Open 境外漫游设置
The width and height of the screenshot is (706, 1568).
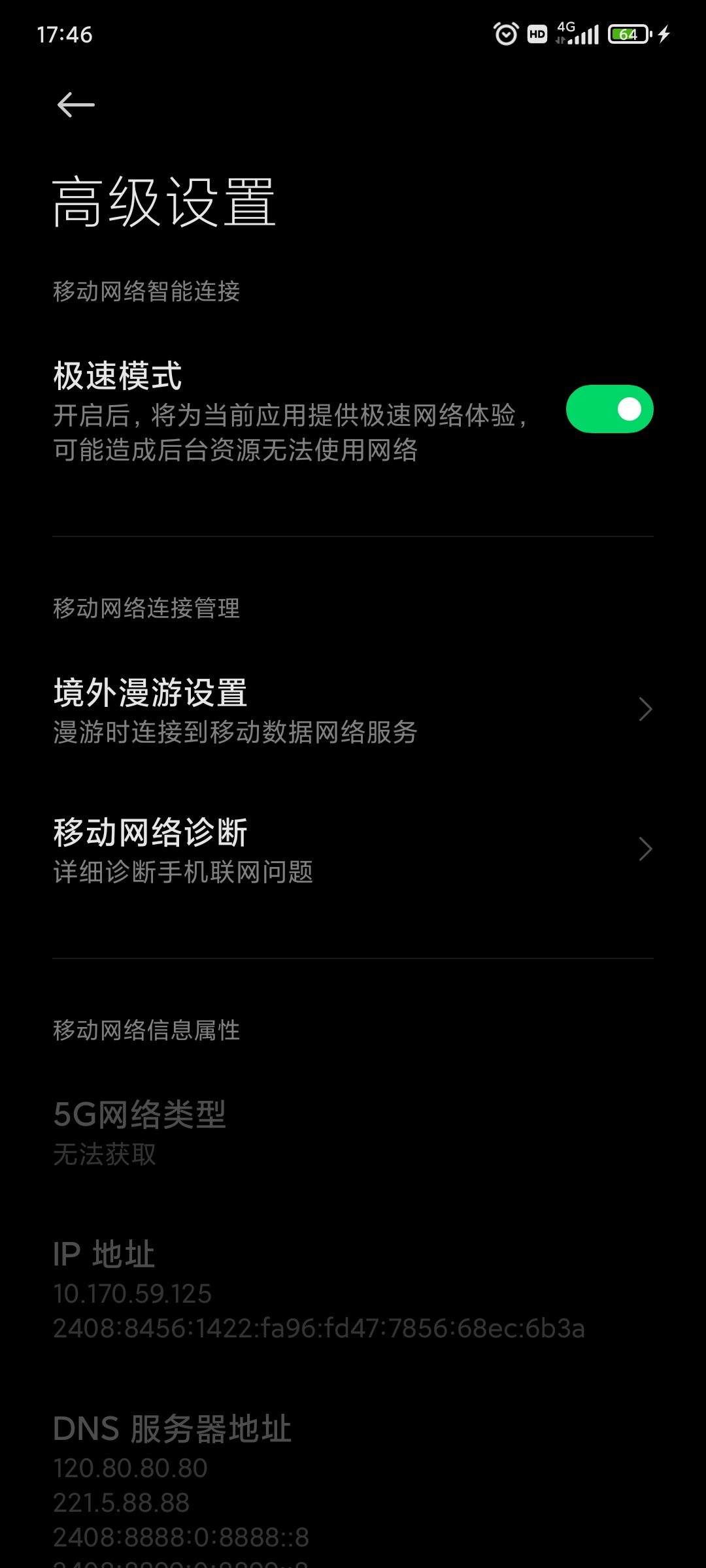point(353,710)
